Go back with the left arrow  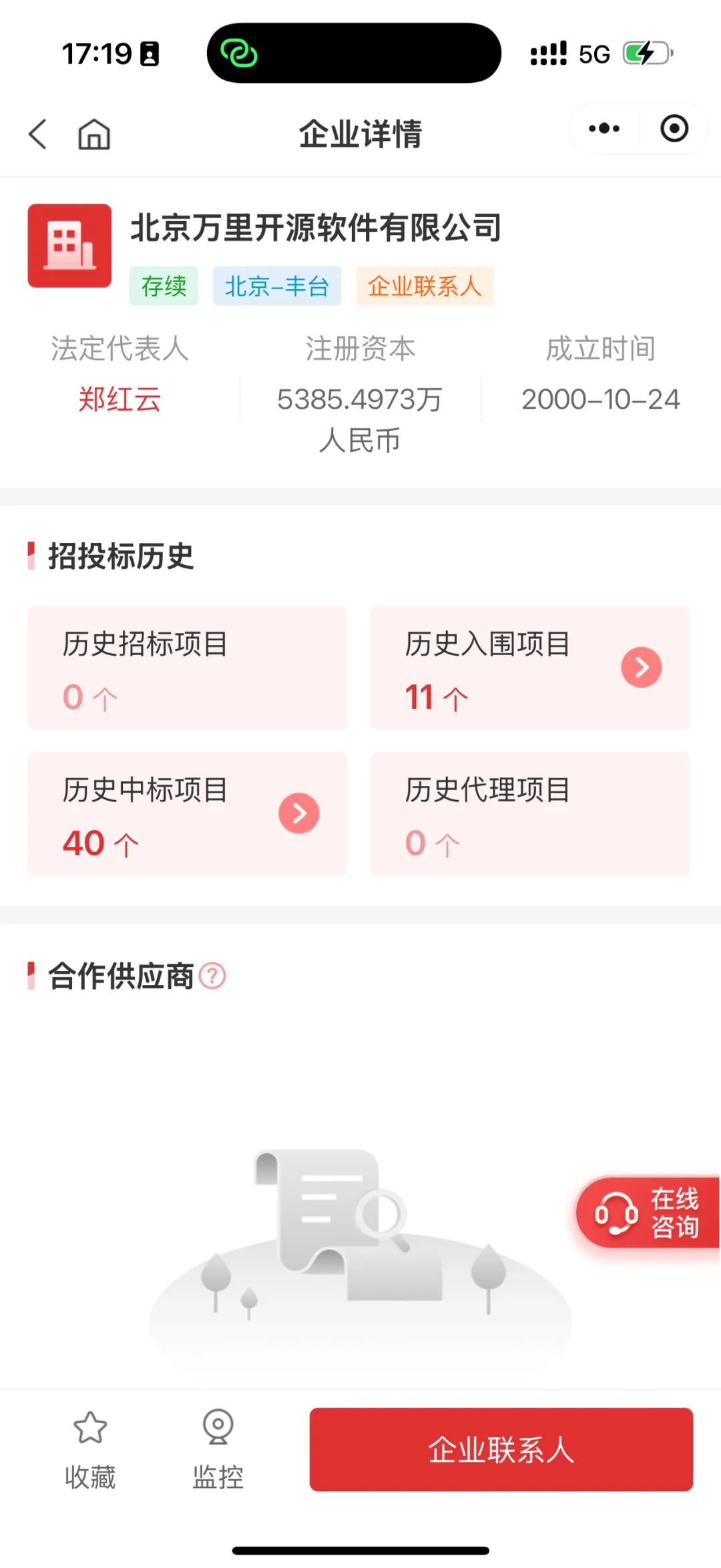pyautogui.click(x=38, y=134)
